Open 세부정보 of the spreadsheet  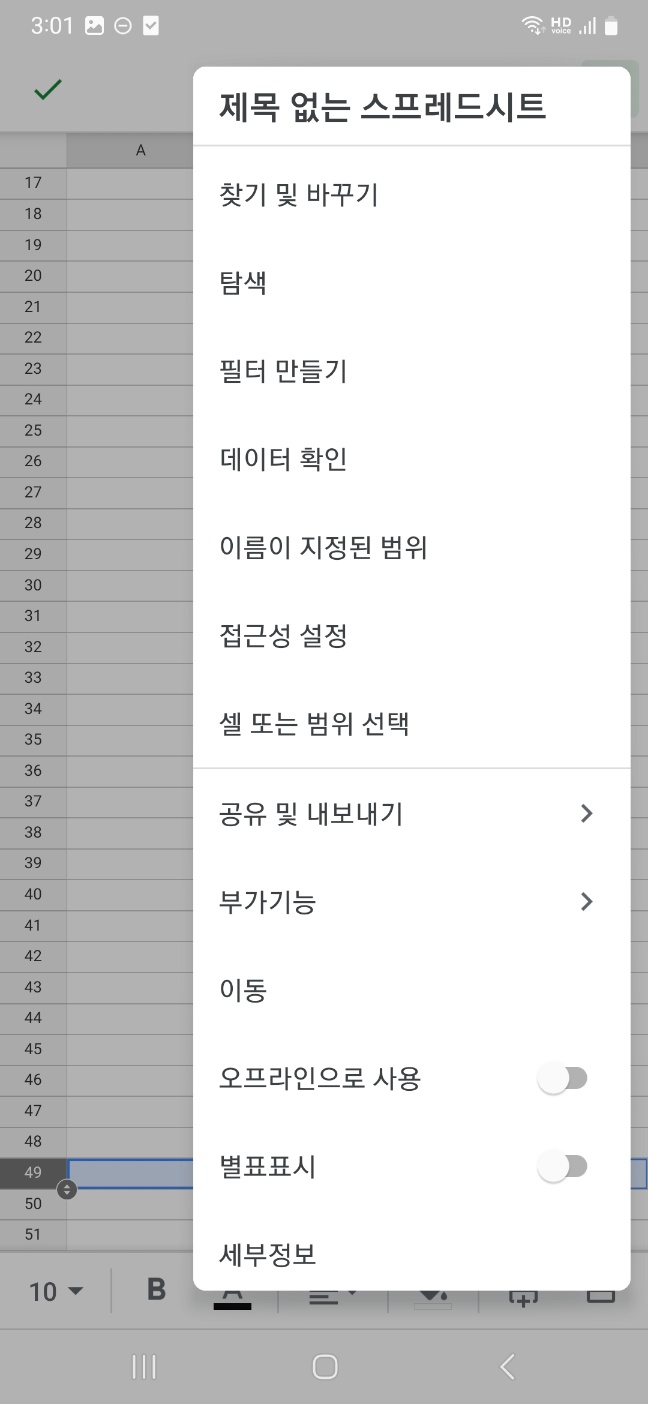[x=268, y=1253]
